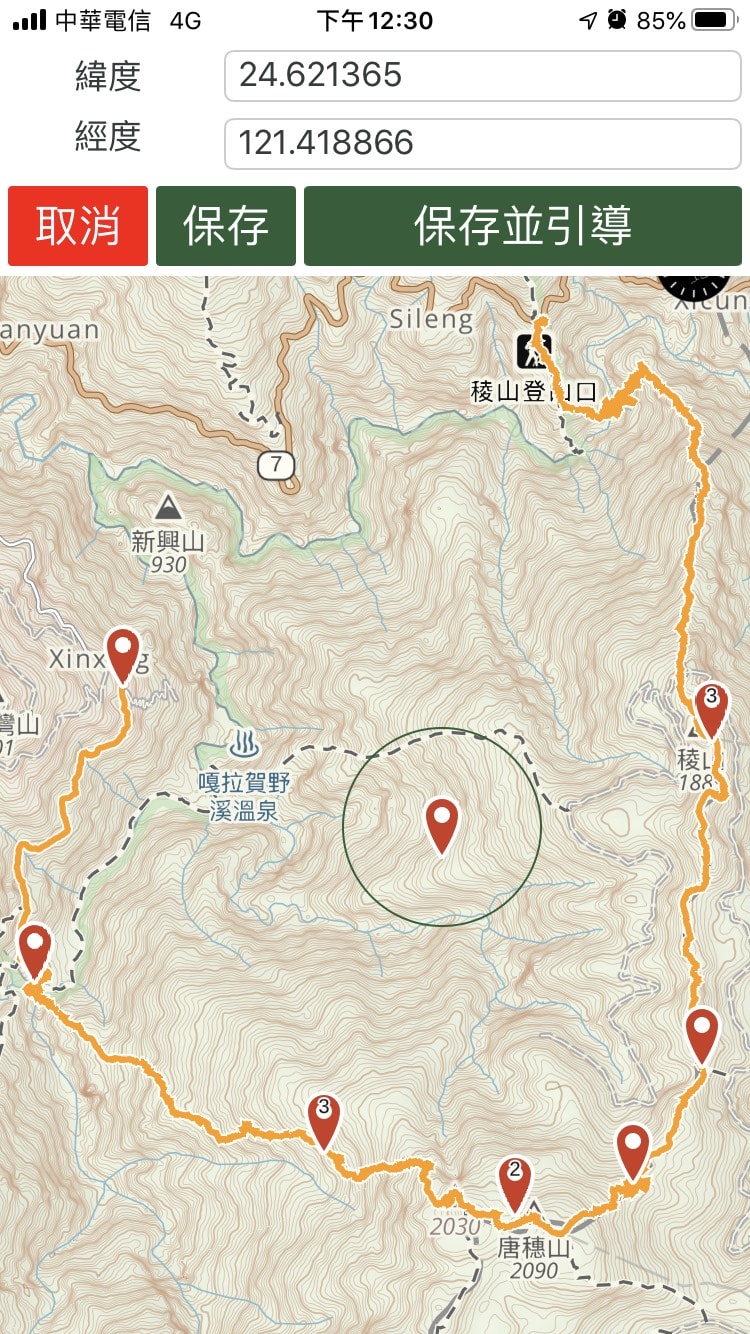The height and width of the screenshot is (1334, 750).
Task: Open the waypoint pin near Xinxing
Action: click(123, 653)
